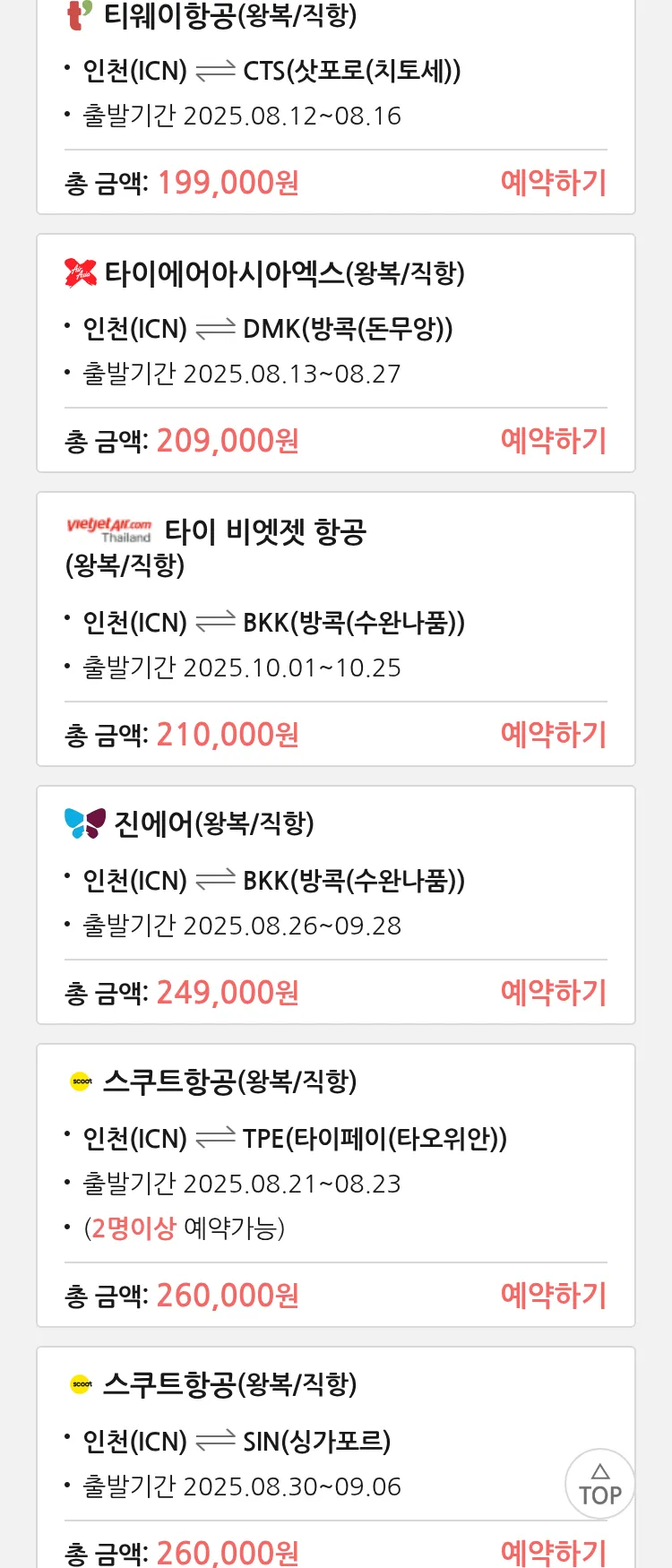This screenshot has width=672, height=1568.
Task: Tap 예약하기 for the 스쿠트항공 Singapore flight
Action: pos(553,1552)
